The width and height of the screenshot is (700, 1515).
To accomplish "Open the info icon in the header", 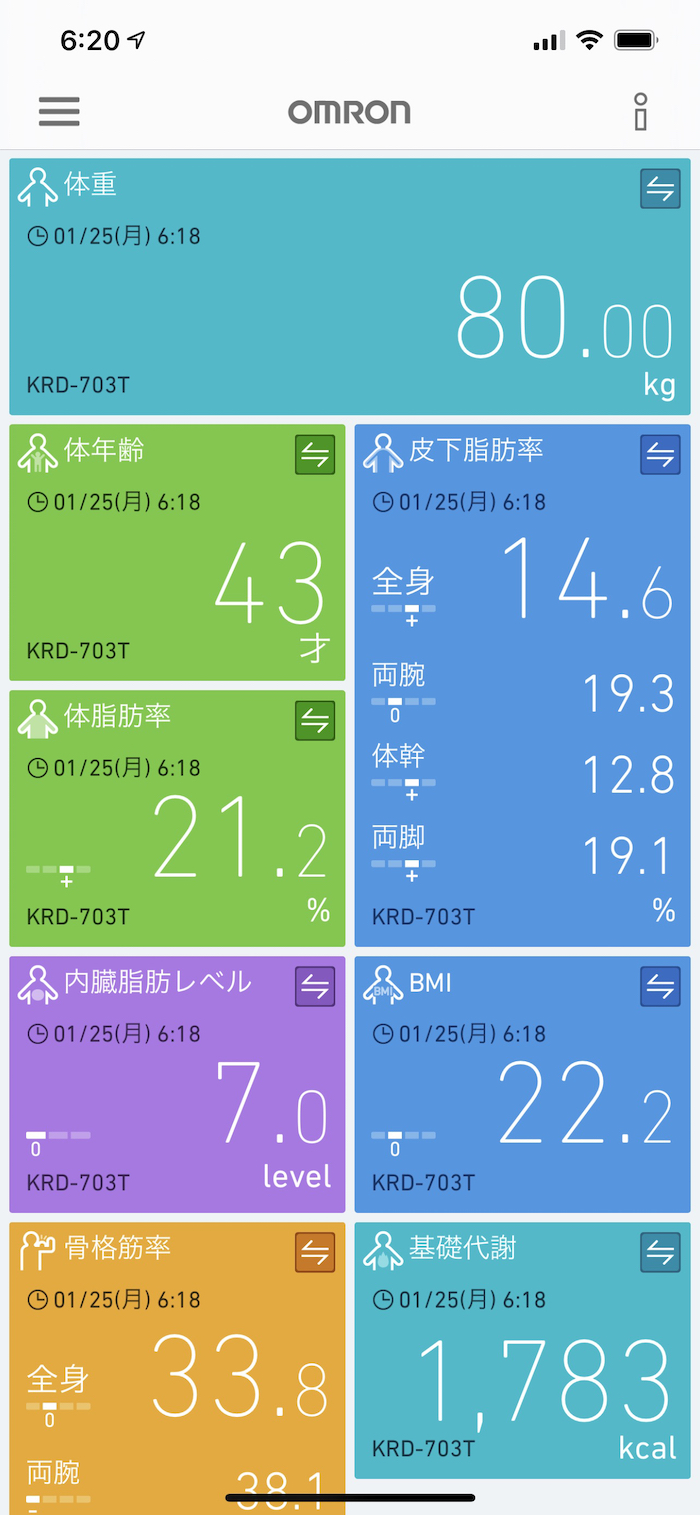I will [x=641, y=111].
